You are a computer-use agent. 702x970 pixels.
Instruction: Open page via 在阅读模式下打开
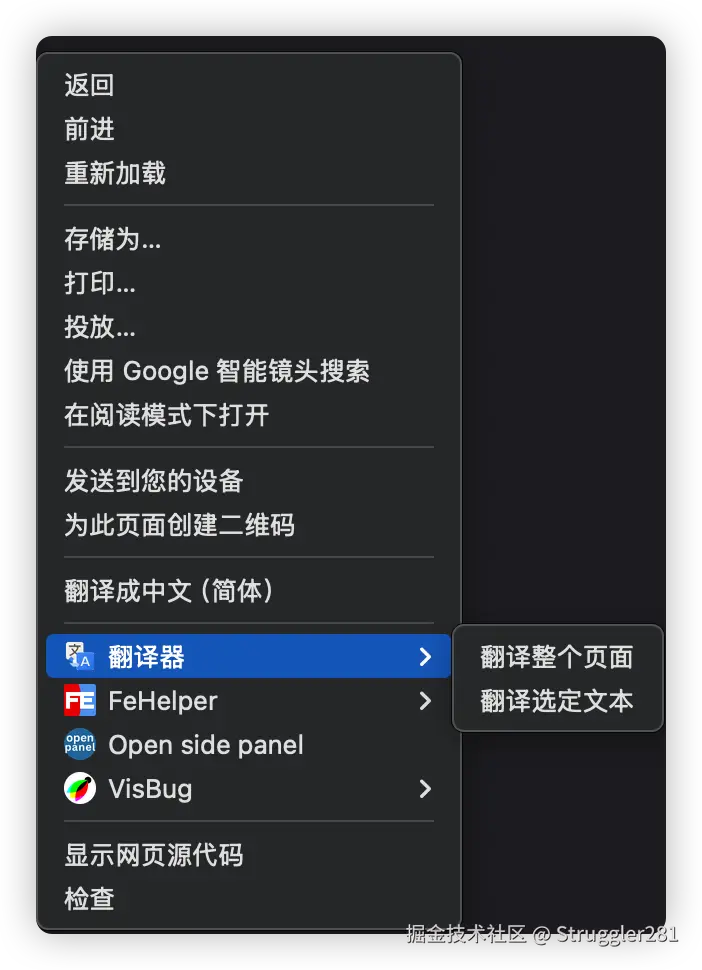click(167, 416)
